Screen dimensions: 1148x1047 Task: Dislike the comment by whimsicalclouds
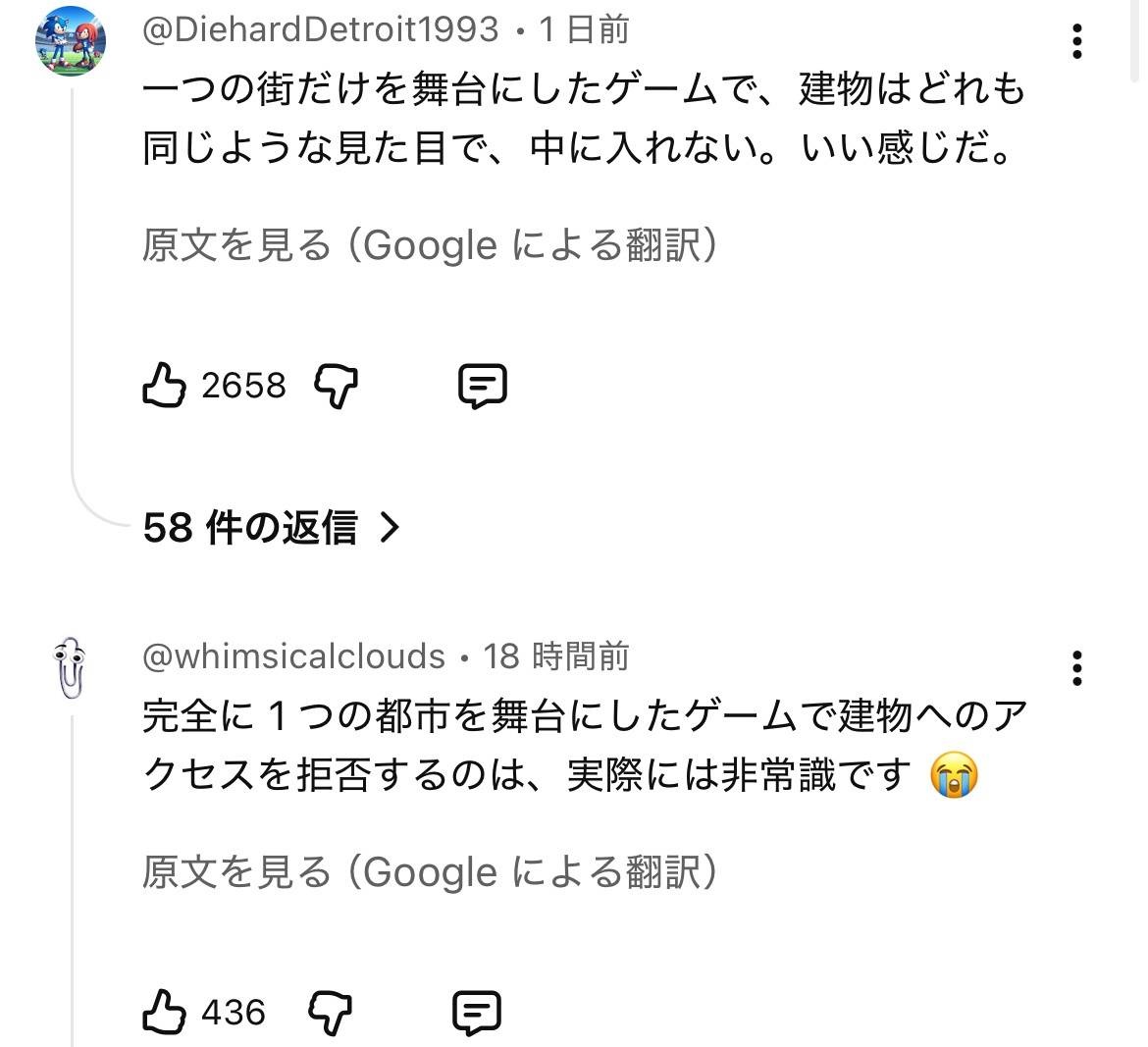pyautogui.click(x=330, y=1013)
